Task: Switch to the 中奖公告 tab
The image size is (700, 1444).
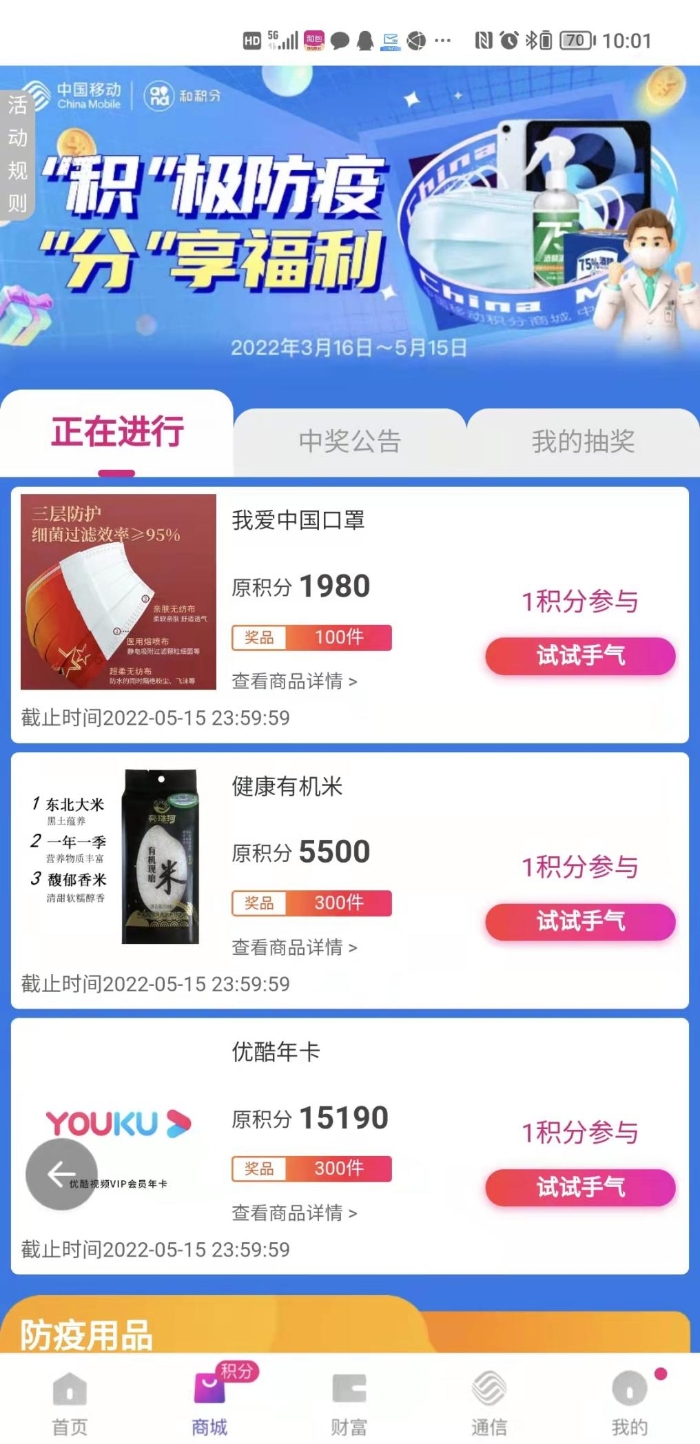Action: 349,441
